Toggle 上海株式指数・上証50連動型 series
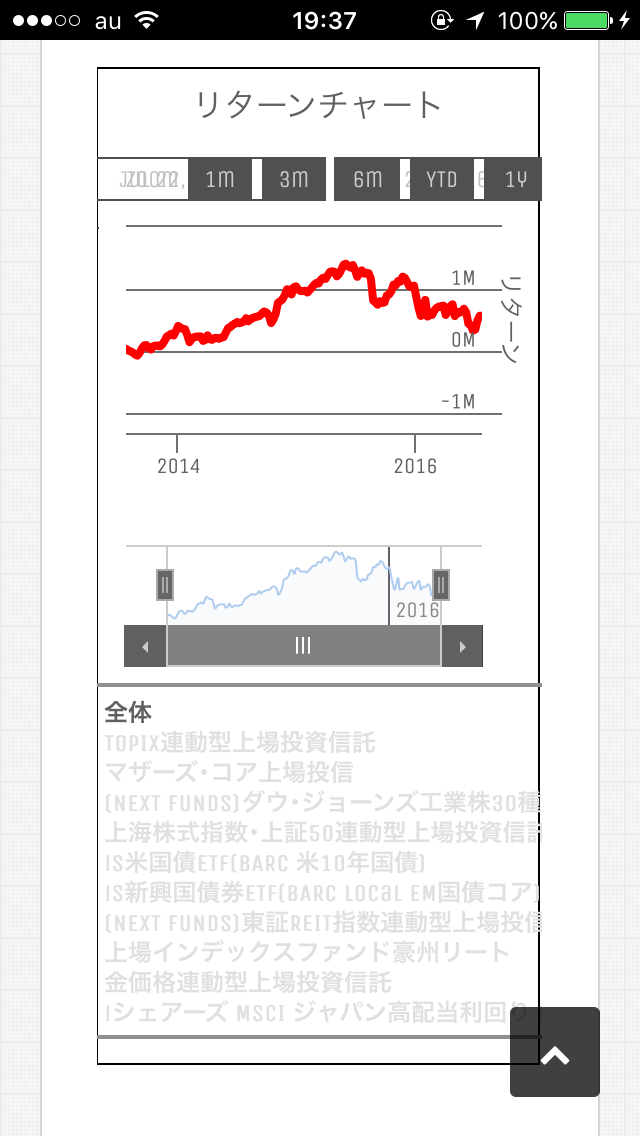The height and width of the screenshot is (1136, 640). click(x=322, y=832)
